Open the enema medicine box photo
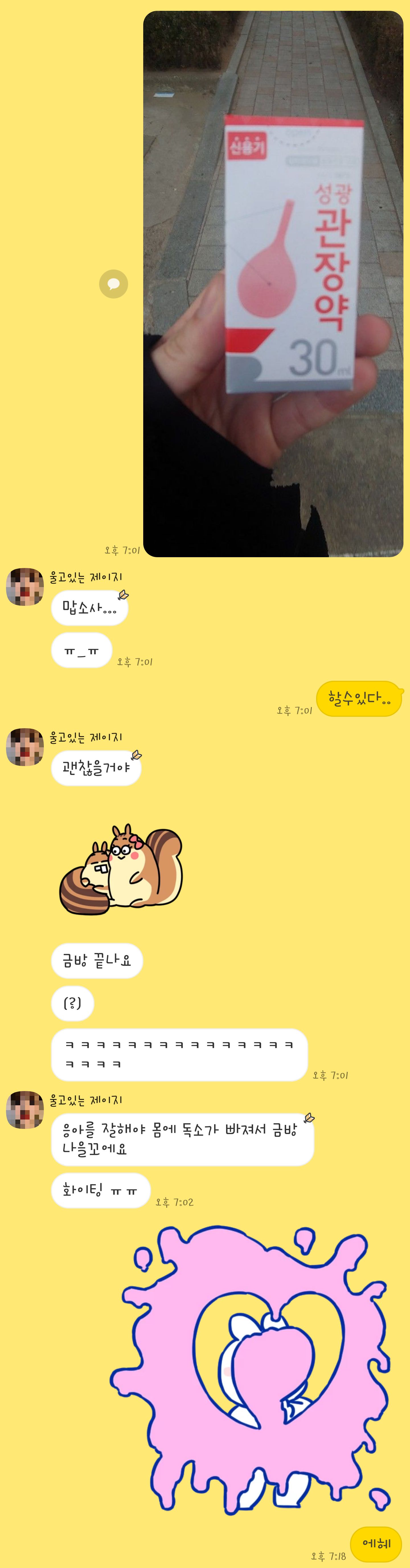This screenshot has height=1568, width=410. click(x=273, y=284)
